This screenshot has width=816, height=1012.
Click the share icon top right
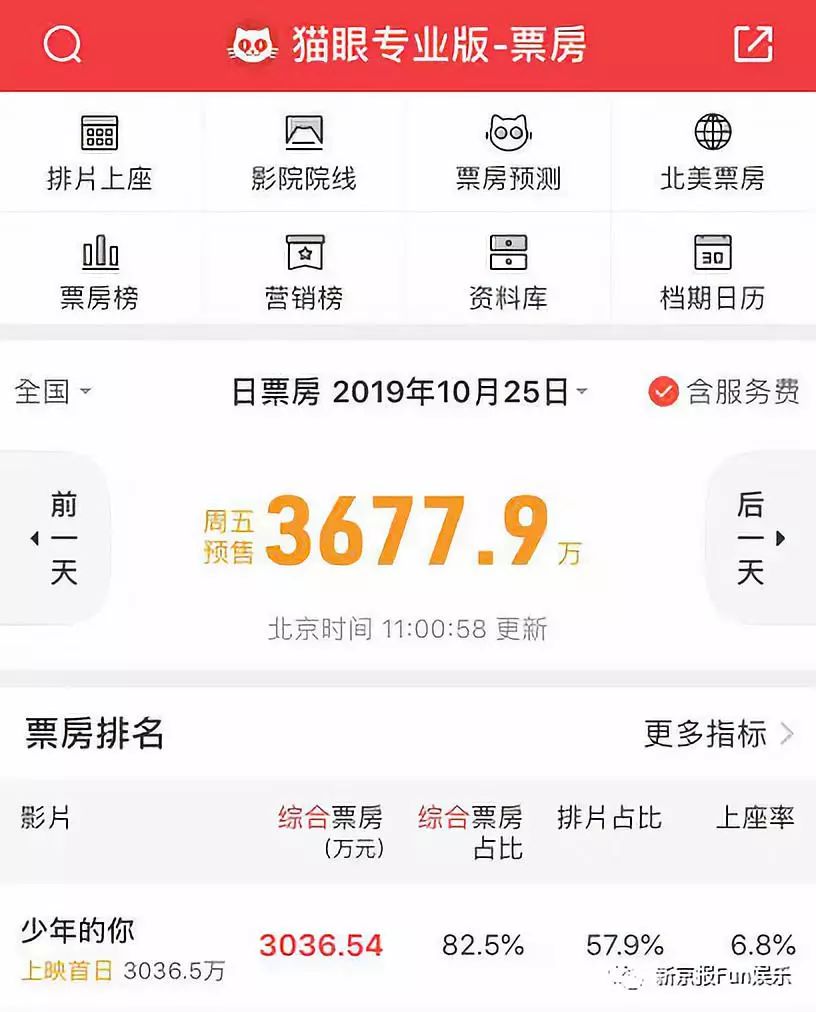tap(758, 43)
